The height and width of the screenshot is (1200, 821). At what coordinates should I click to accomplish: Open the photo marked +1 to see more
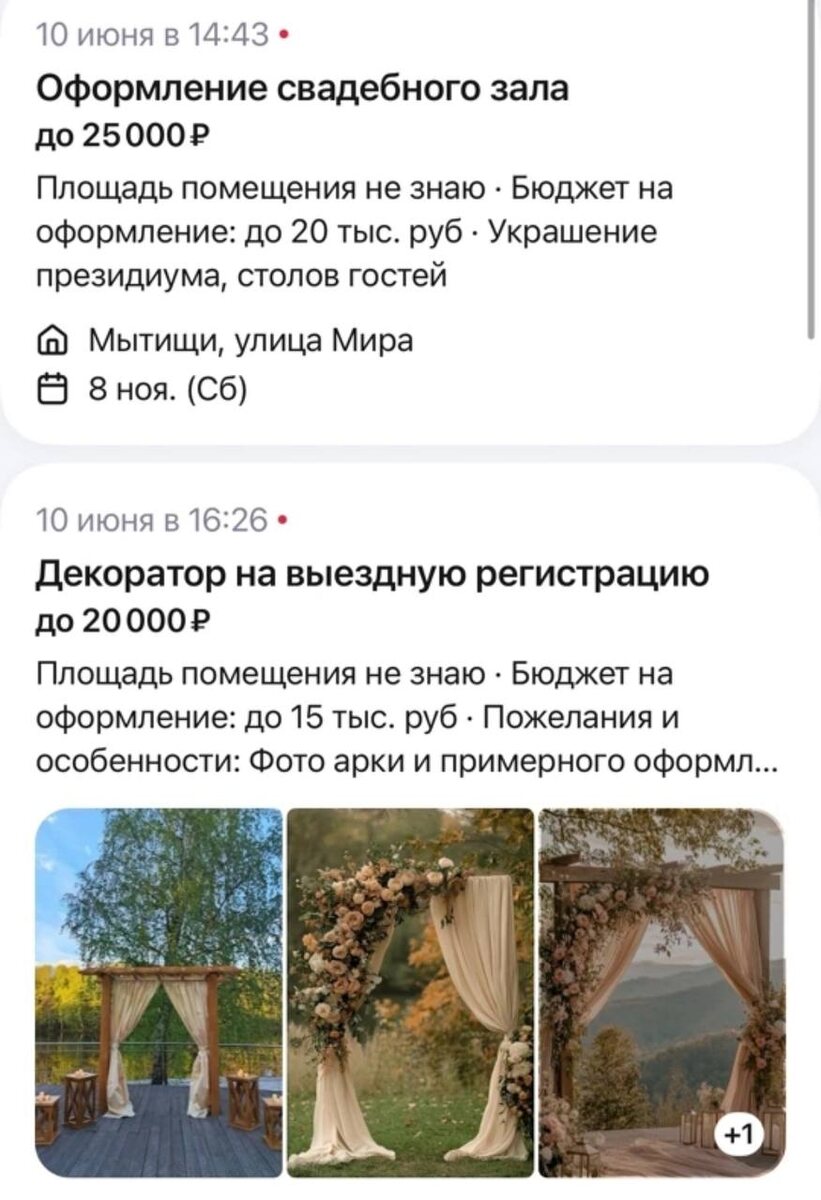coord(662,992)
